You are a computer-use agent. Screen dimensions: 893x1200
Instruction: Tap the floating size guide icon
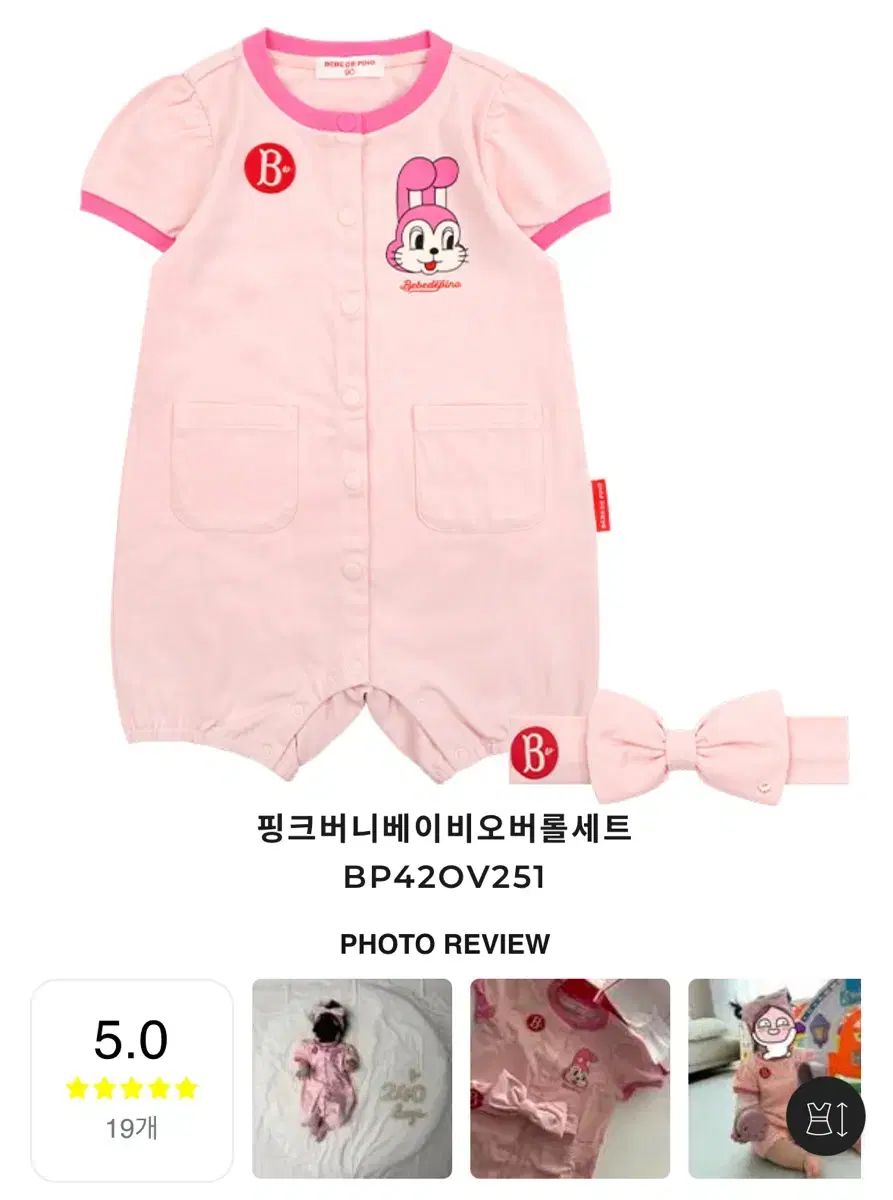[824, 1118]
